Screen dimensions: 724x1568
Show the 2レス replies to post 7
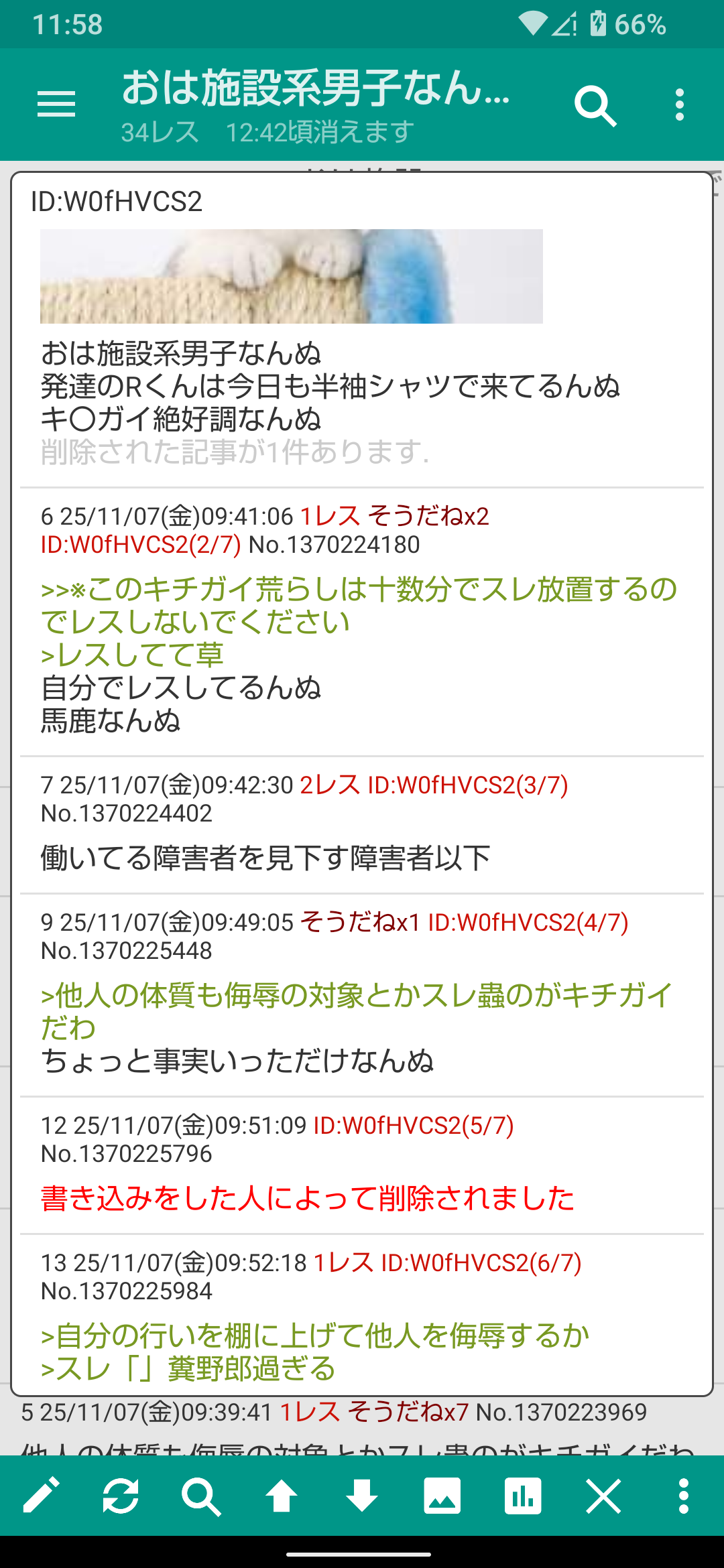click(x=330, y=785)
